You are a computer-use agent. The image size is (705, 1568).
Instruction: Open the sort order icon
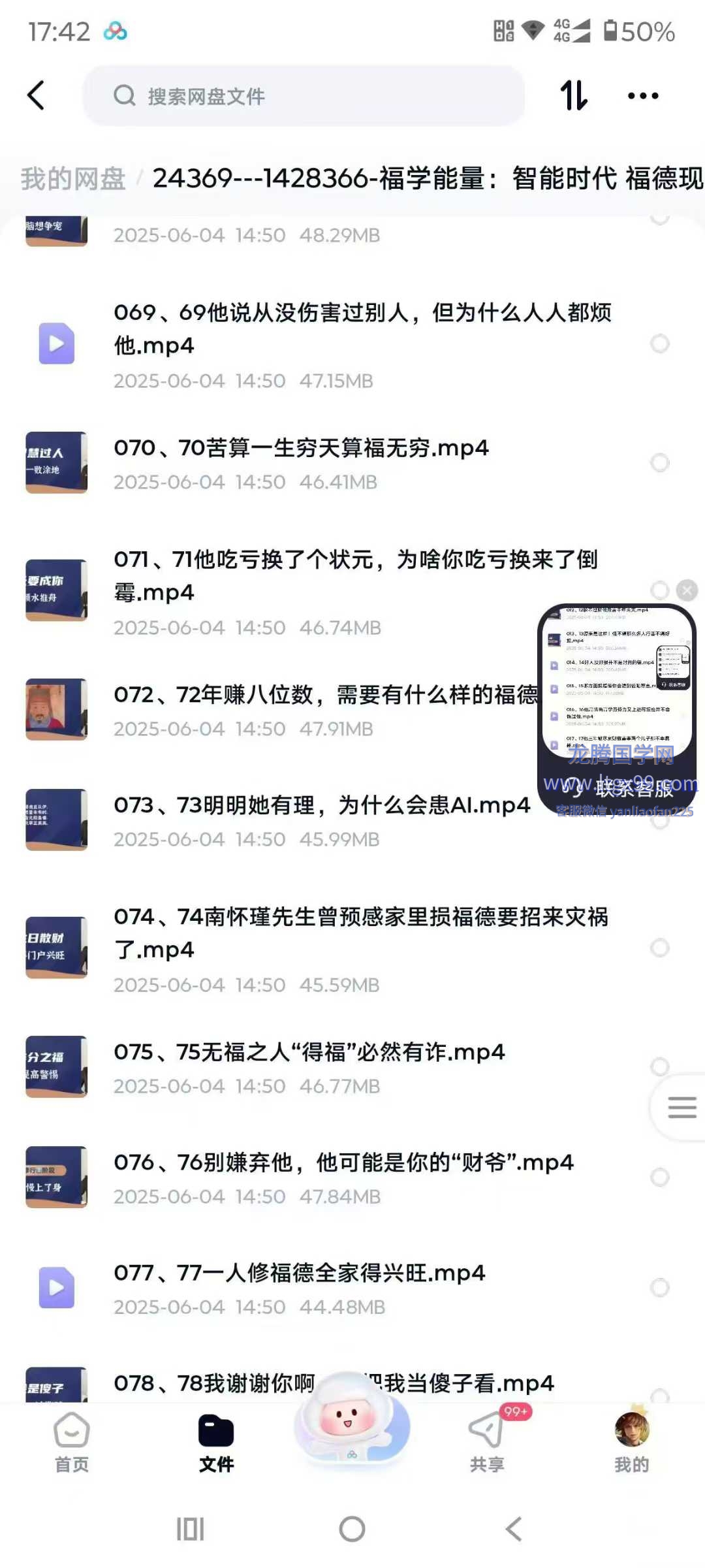pos(574,96)
